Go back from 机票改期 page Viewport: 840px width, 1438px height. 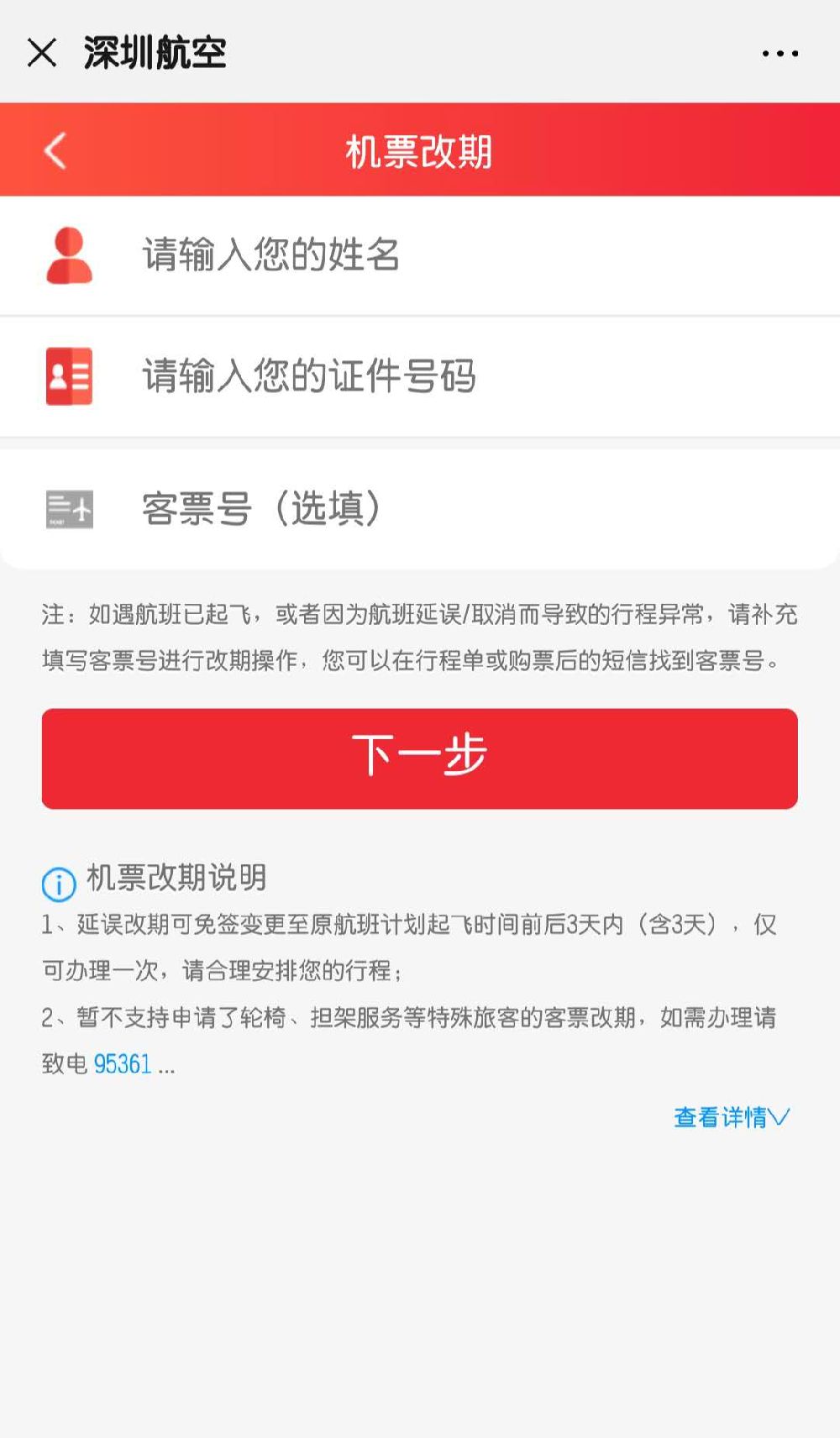(55, 151)
